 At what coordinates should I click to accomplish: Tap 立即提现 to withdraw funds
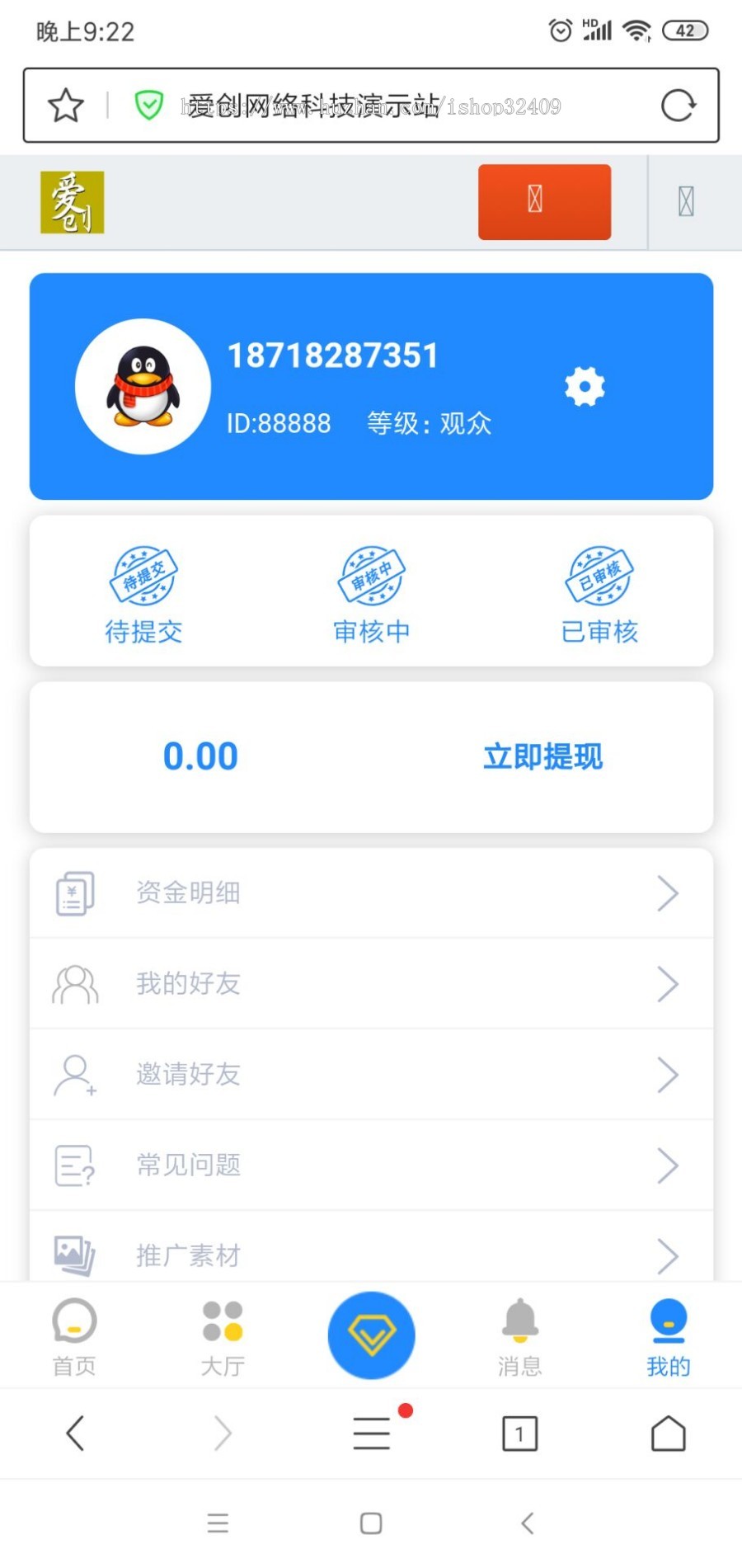click(x=542, y=756)
